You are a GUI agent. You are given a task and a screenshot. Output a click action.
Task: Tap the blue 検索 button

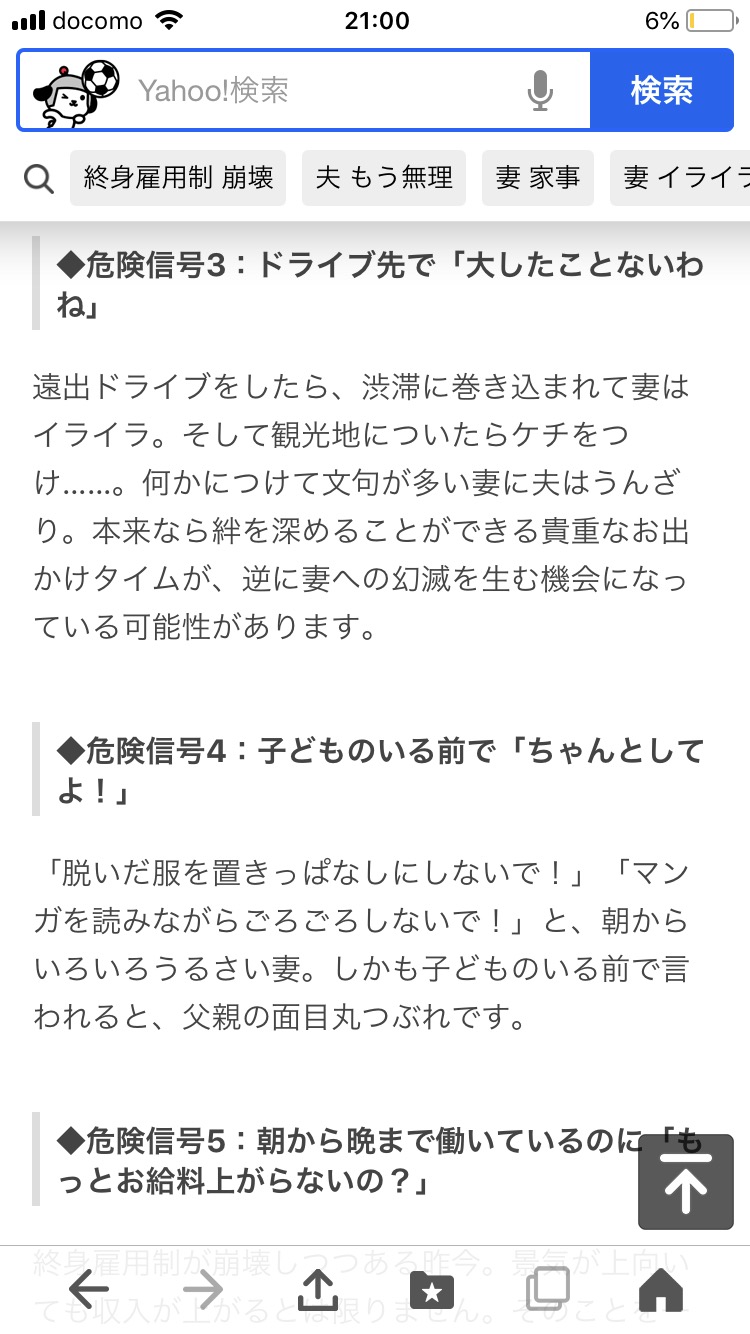[661, 91]
